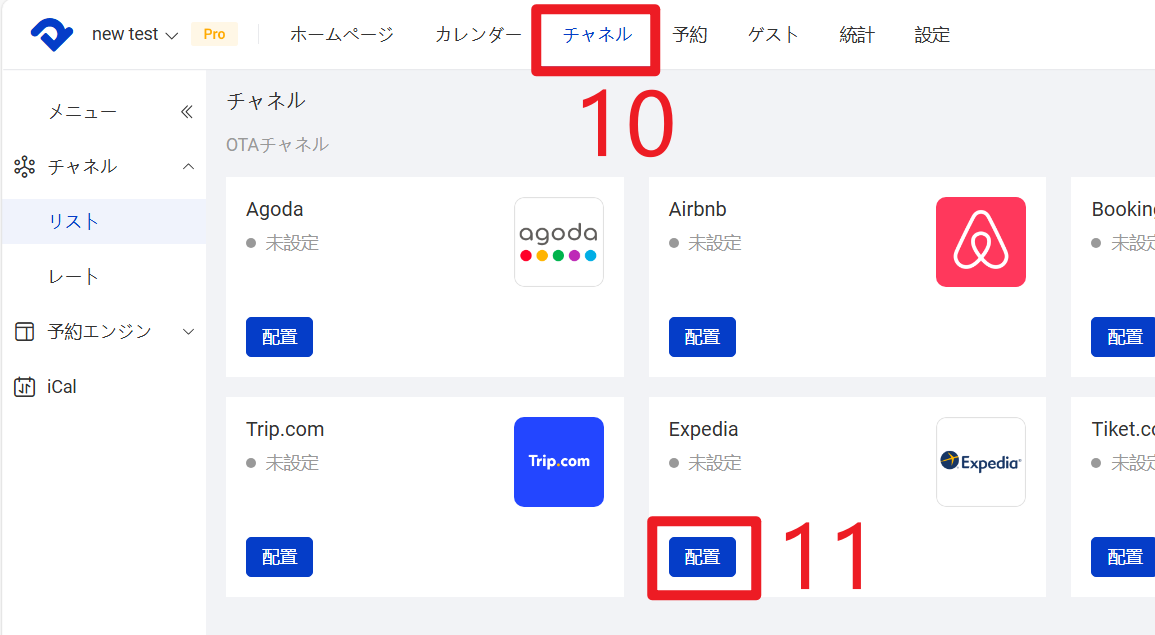
Task: Tap 配置 on the Agoda card
Action: tap(279, 337)
